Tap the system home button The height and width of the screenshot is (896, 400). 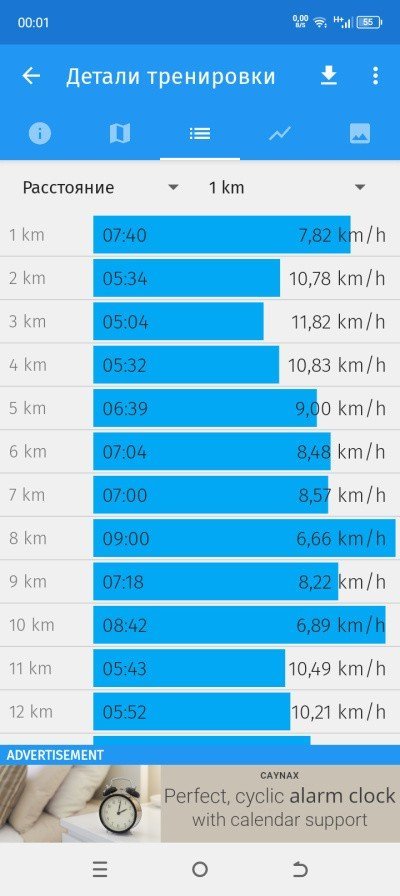point(200,870)
